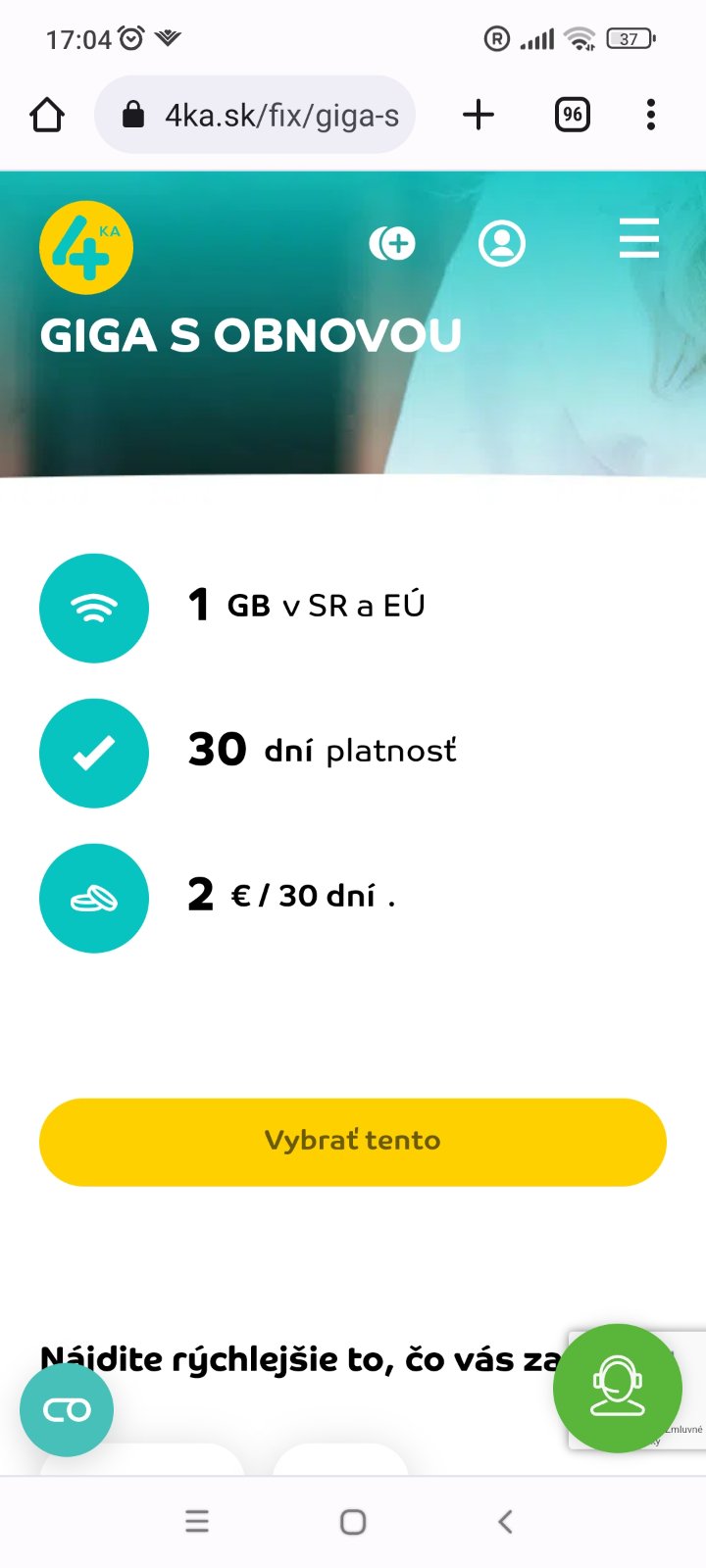Image resolution: width=706 pixels, height=1568 pixels.
Task: Select this plan with Vybrať tento
Action: coord(353,1142)
